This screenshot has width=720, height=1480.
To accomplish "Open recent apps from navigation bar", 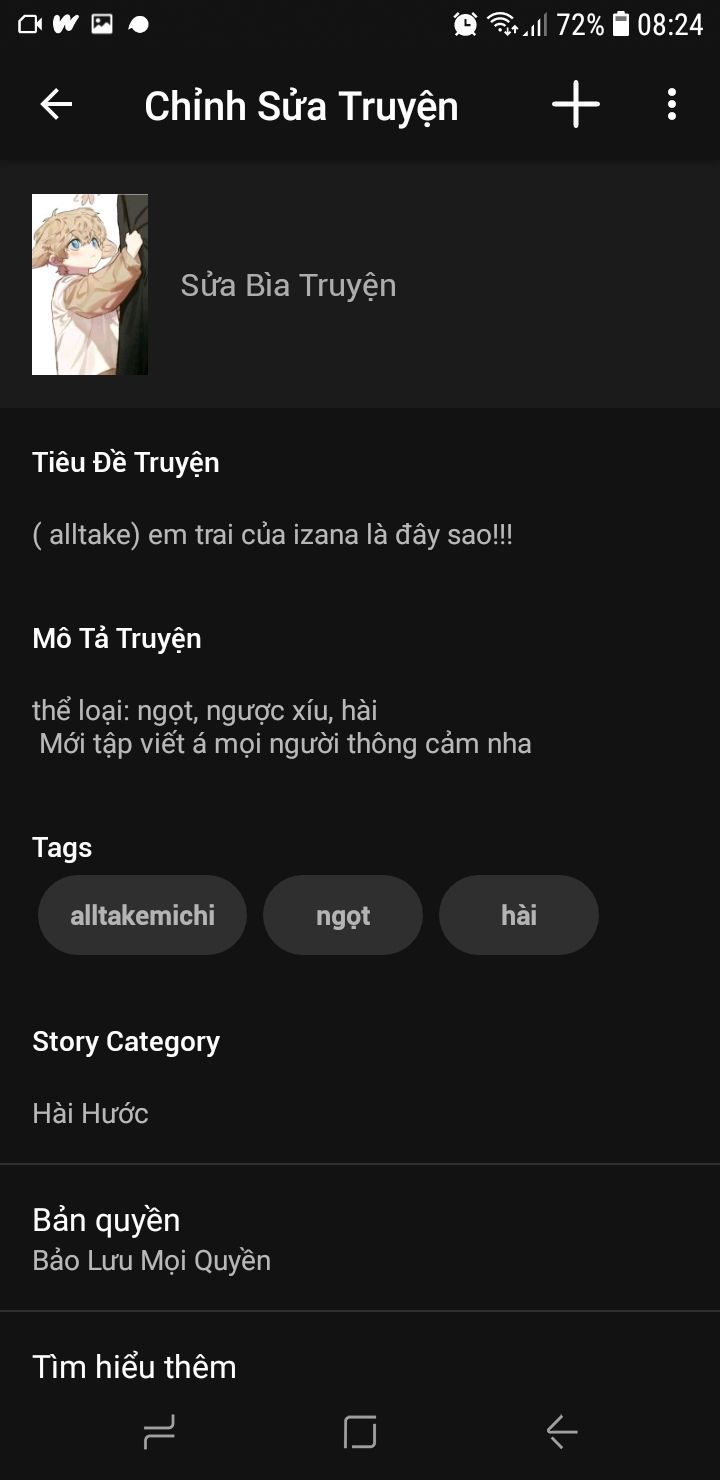I will (x=160, y=1432).
